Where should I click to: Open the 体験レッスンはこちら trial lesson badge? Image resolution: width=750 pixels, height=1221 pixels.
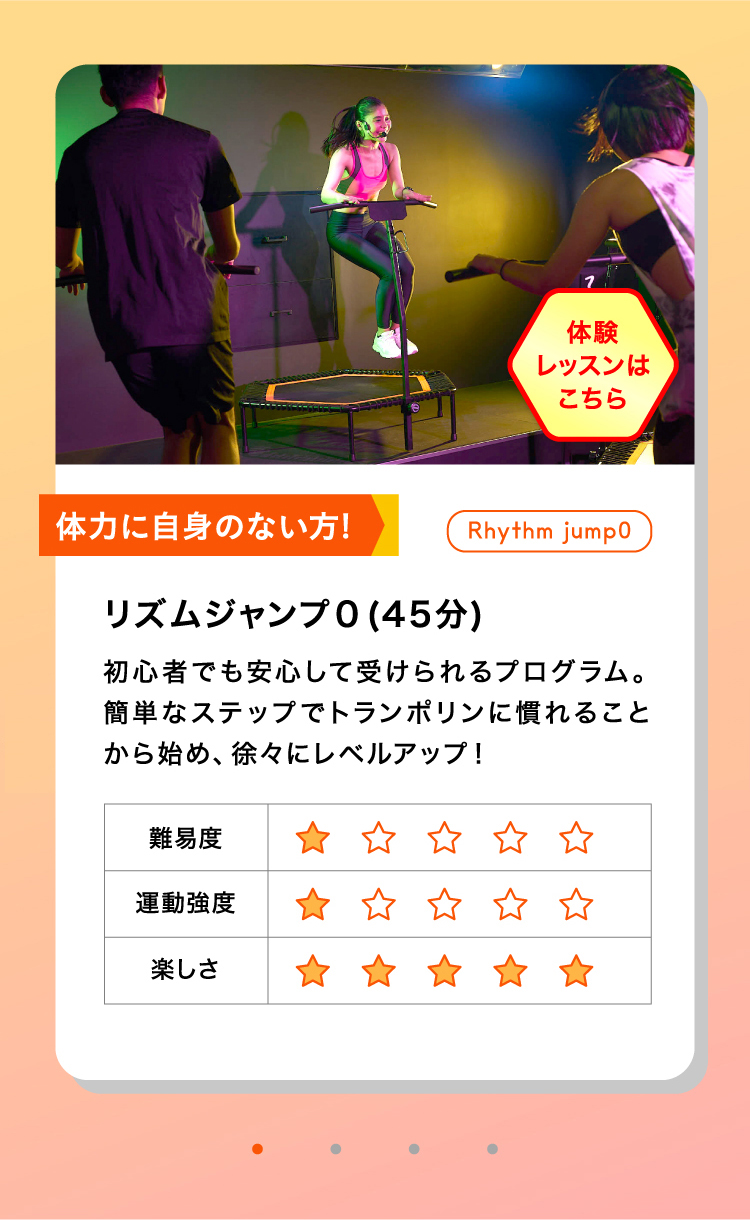point(593,365)
